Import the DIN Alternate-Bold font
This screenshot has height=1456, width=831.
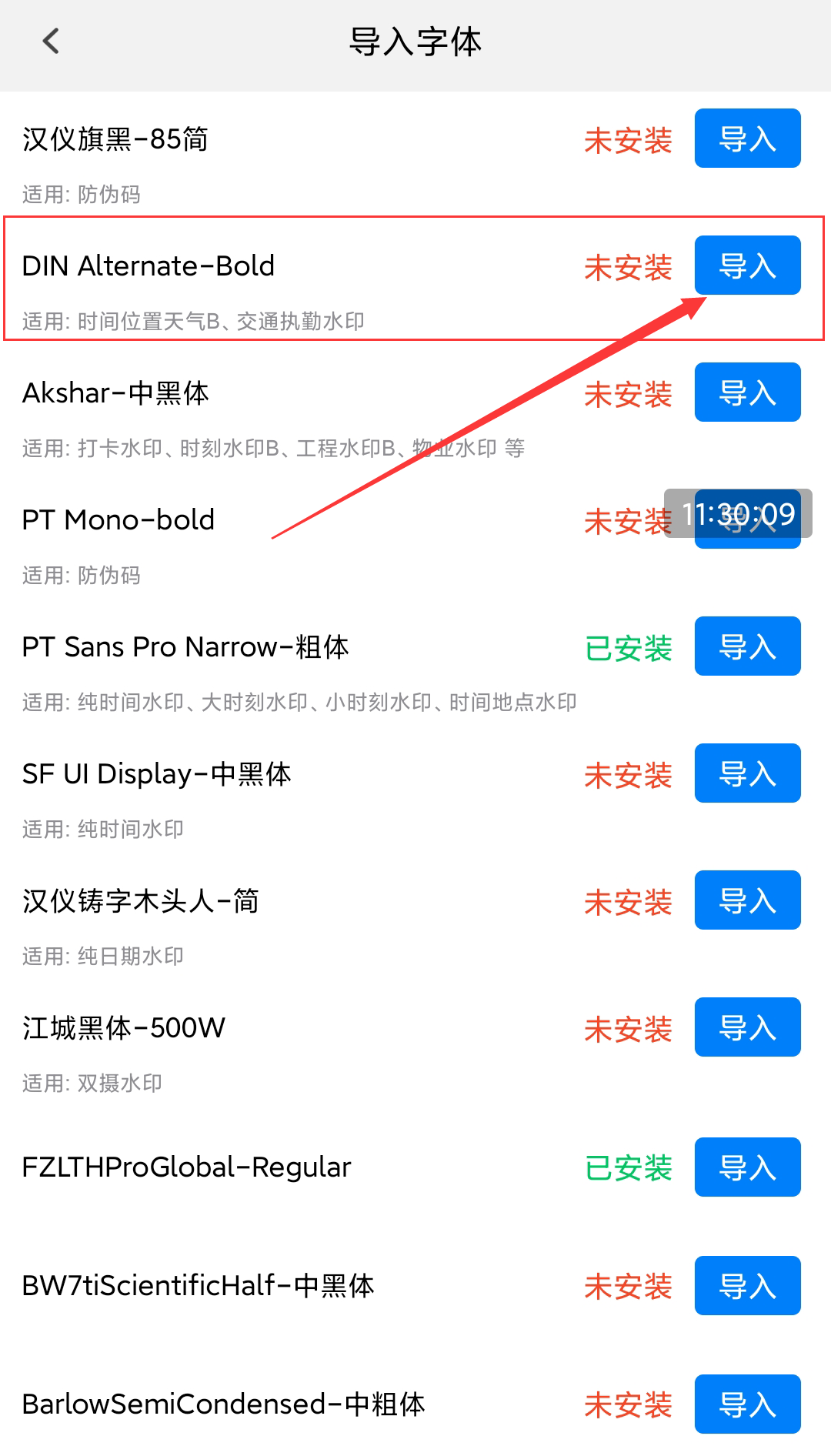click(747, 265)
